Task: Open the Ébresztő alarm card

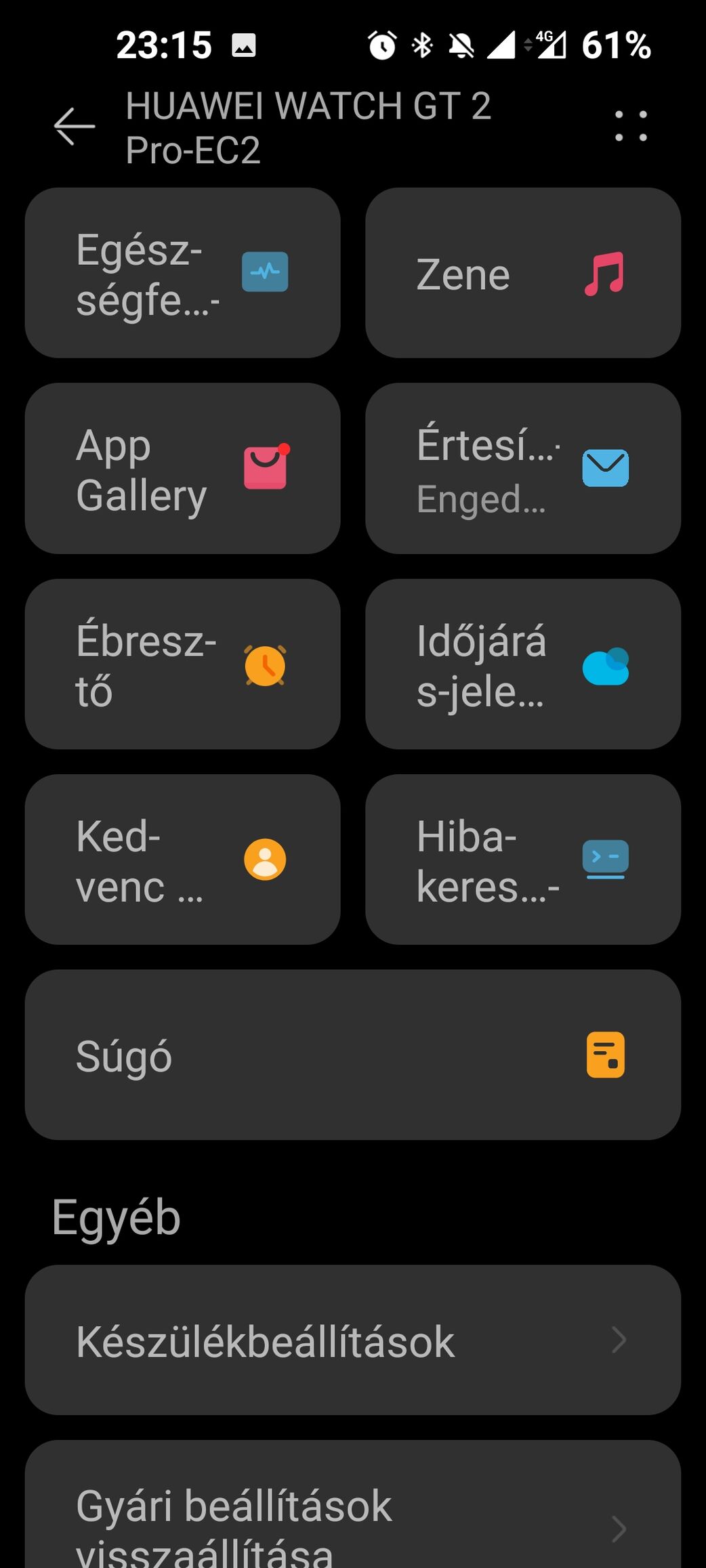Action: 182,664
